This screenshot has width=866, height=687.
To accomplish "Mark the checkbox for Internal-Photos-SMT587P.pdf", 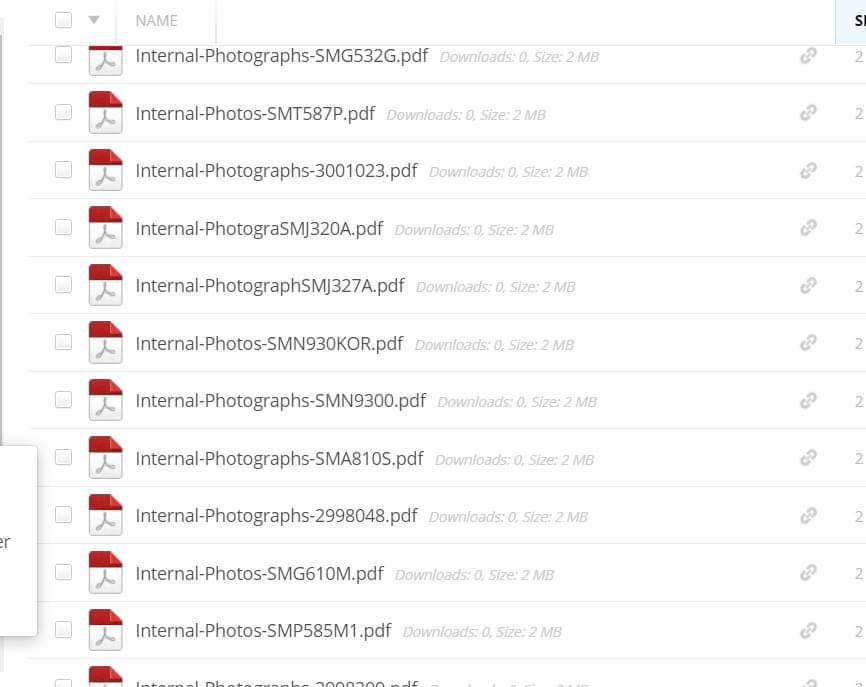I will point(63,113).
